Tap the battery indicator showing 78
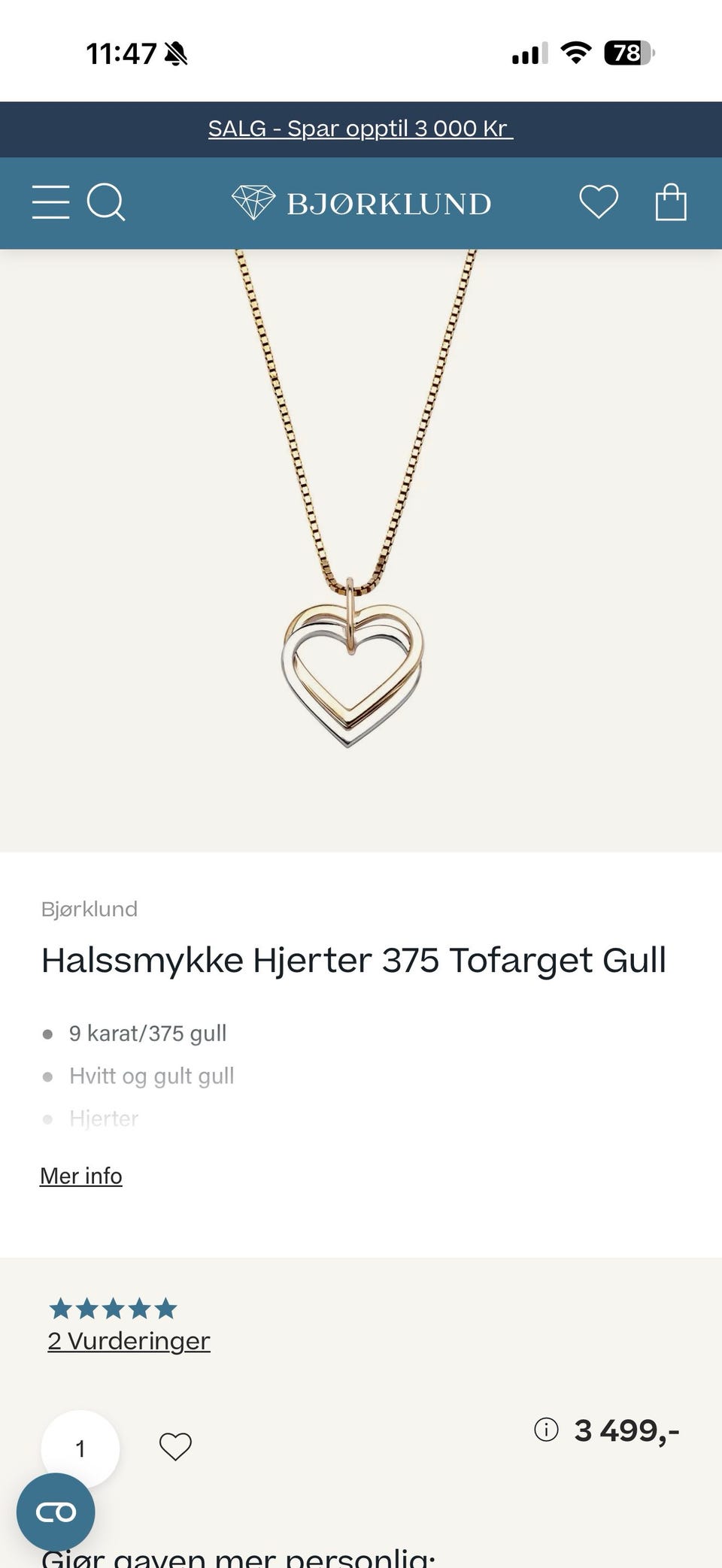 625,53
